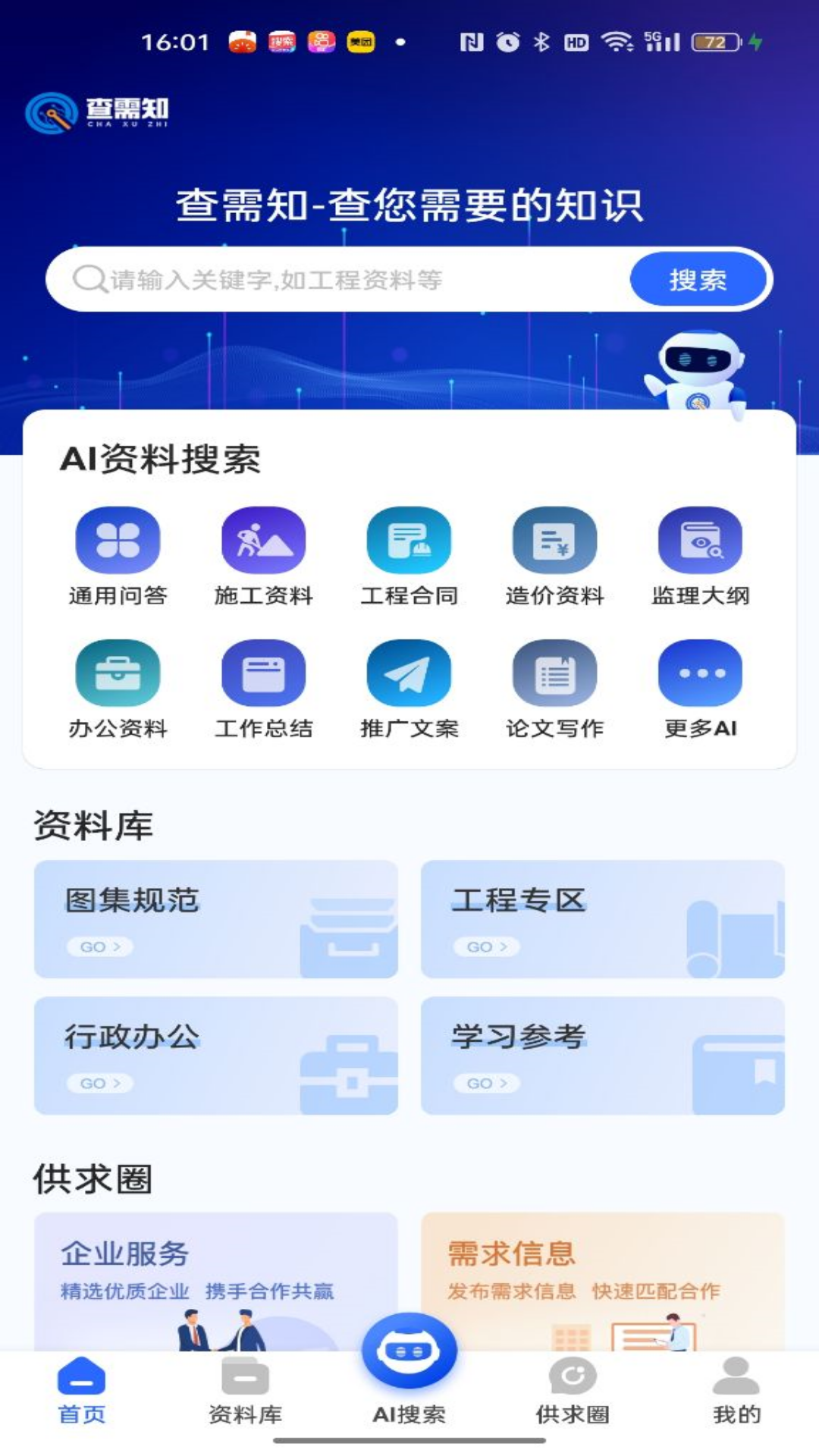Tap the blue 搜索 button
Screen dimensions: 819x1456
(x=698, y=280)
